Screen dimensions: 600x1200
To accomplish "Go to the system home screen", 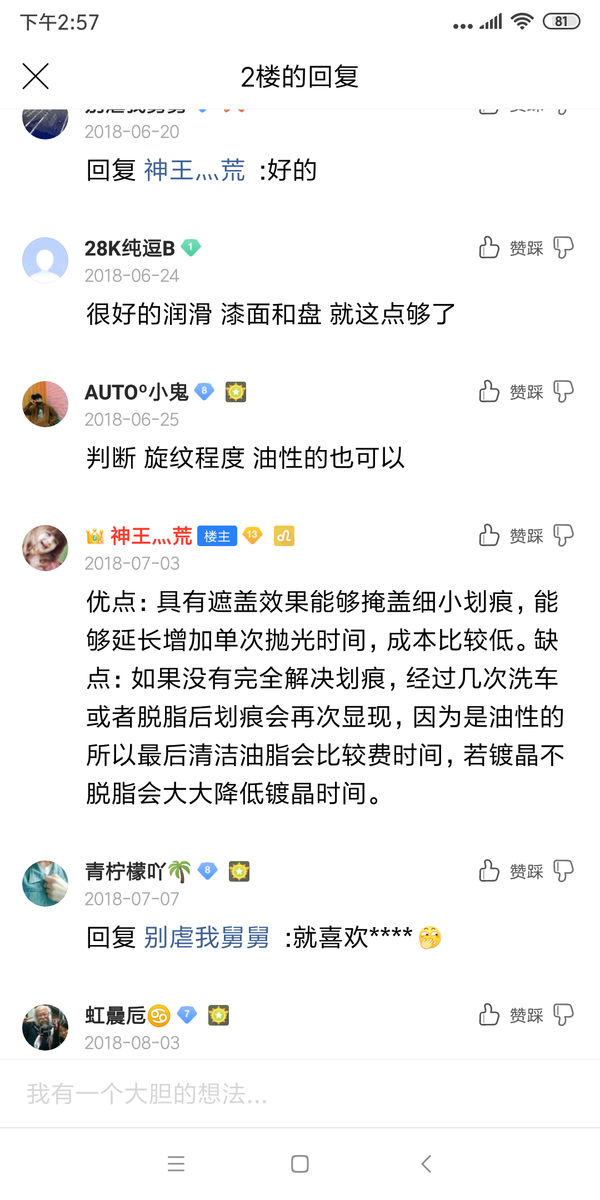I will (x=299, y=1164).
